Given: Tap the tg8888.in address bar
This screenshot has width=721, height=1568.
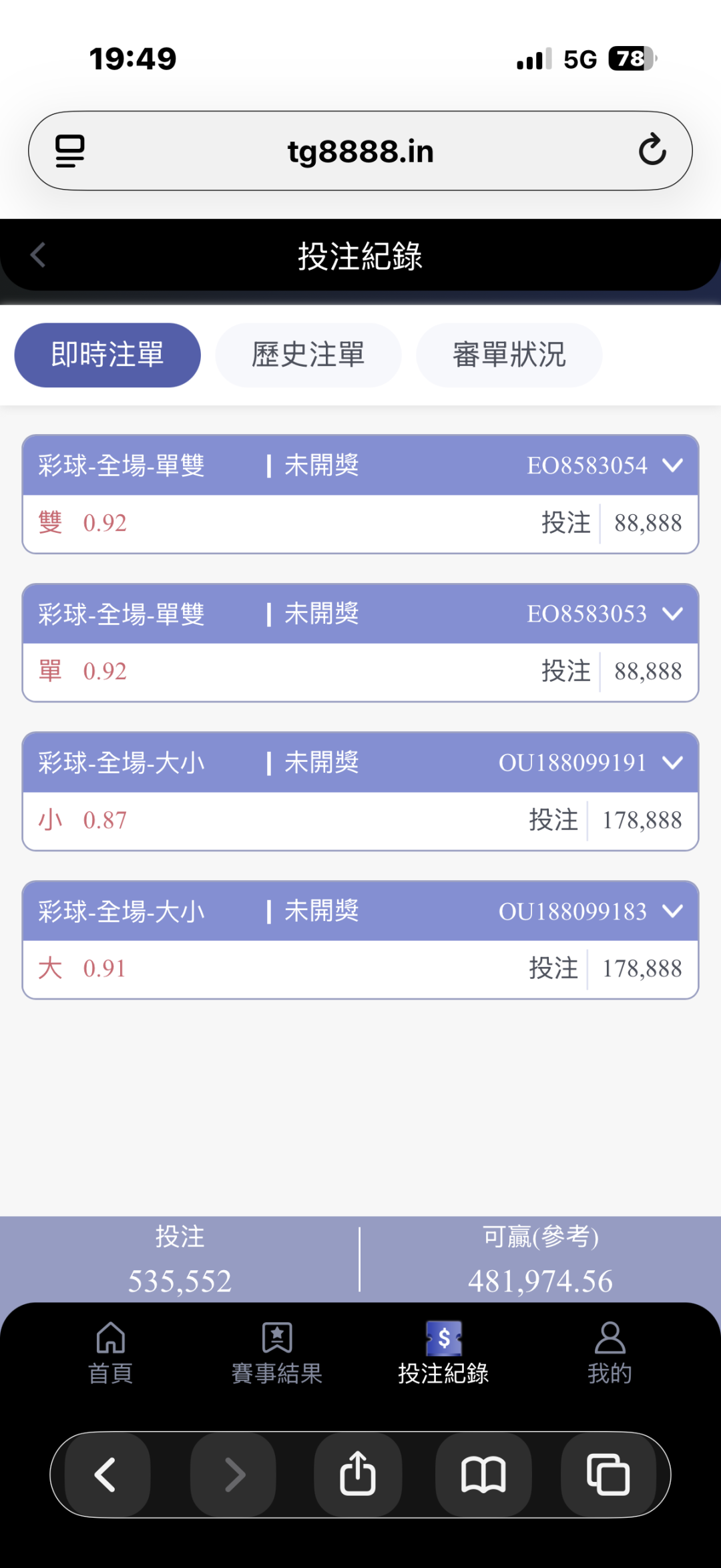Looking at the screenshot, I should (x=360, y=152).
